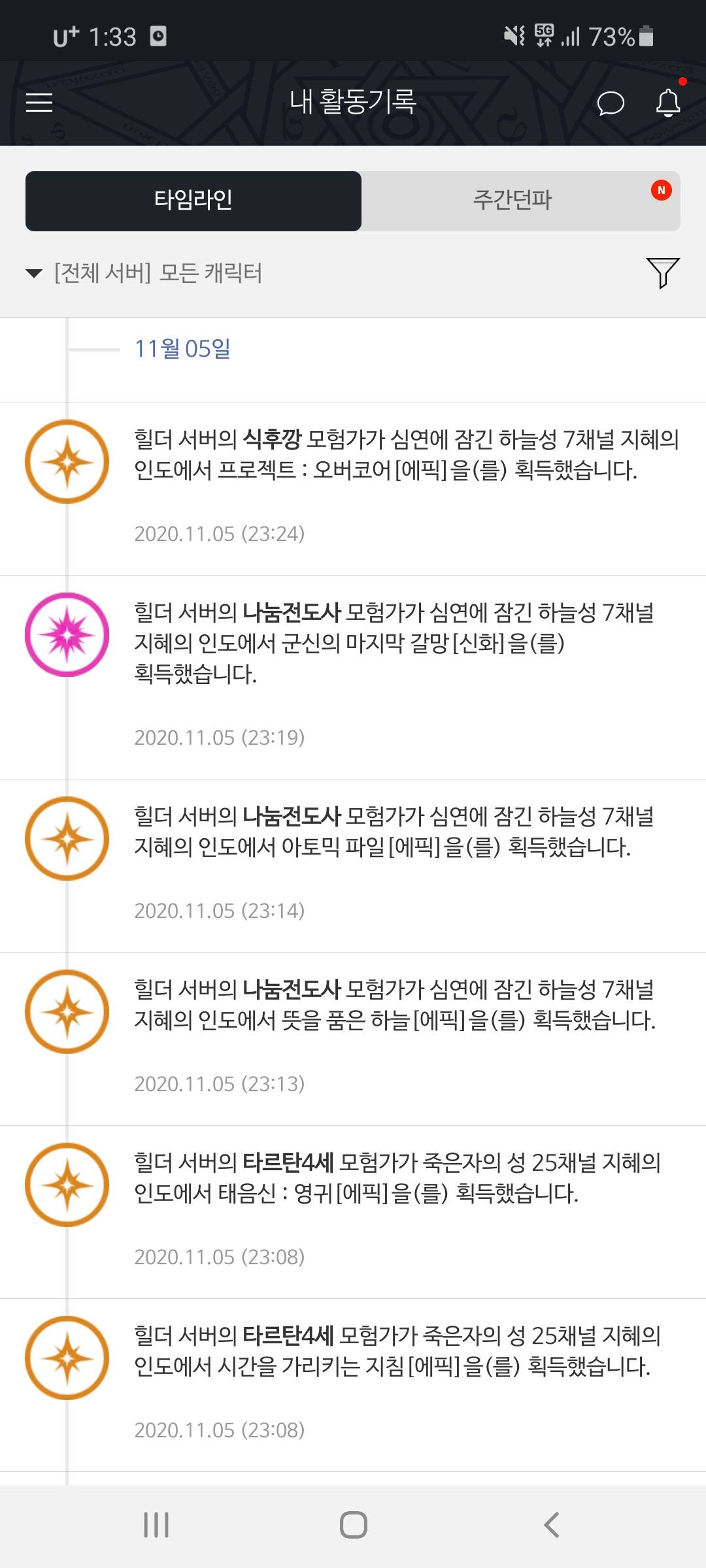The width and height of the screenshot is (706, 1568).
Task: Open the notifications bell
Action: (668, 103)
